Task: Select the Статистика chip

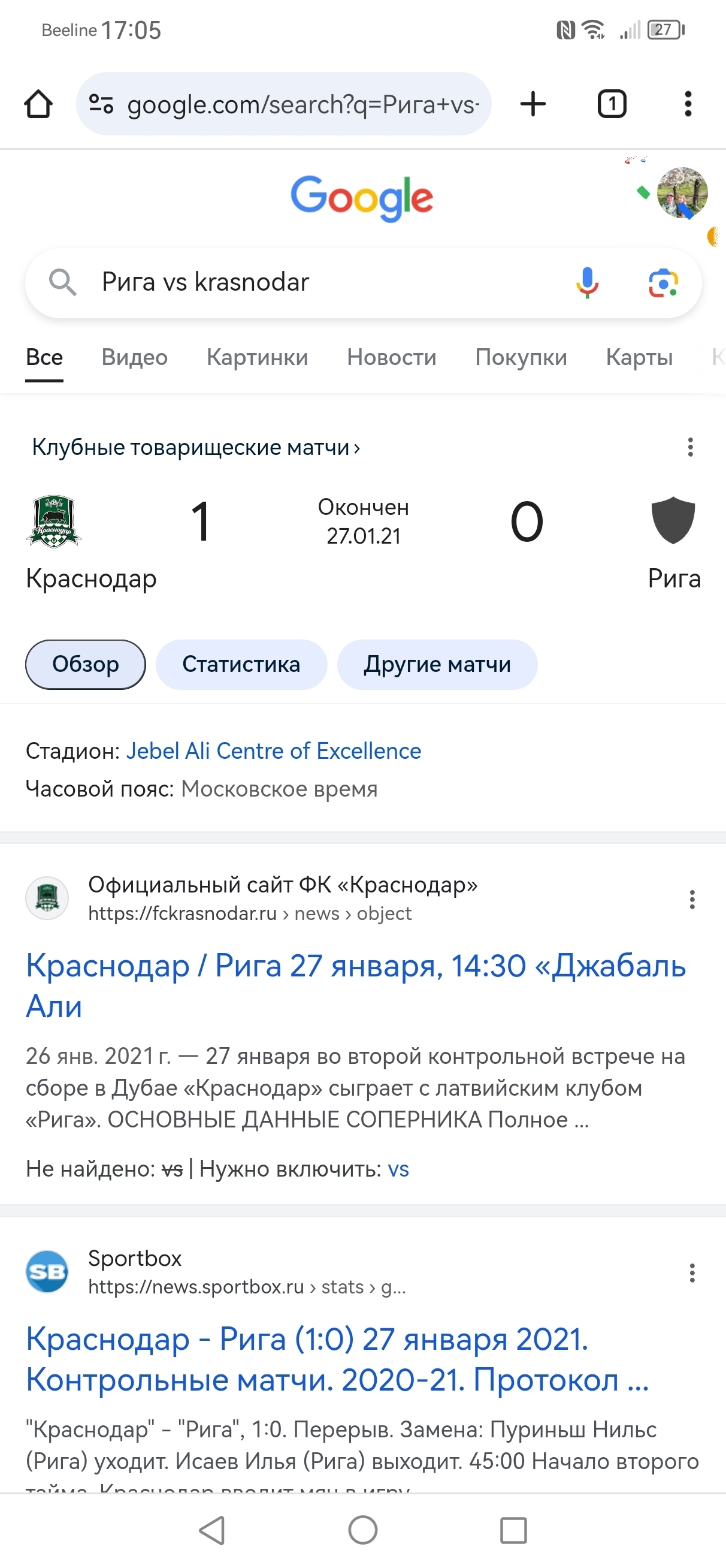Action: (241, 664)
